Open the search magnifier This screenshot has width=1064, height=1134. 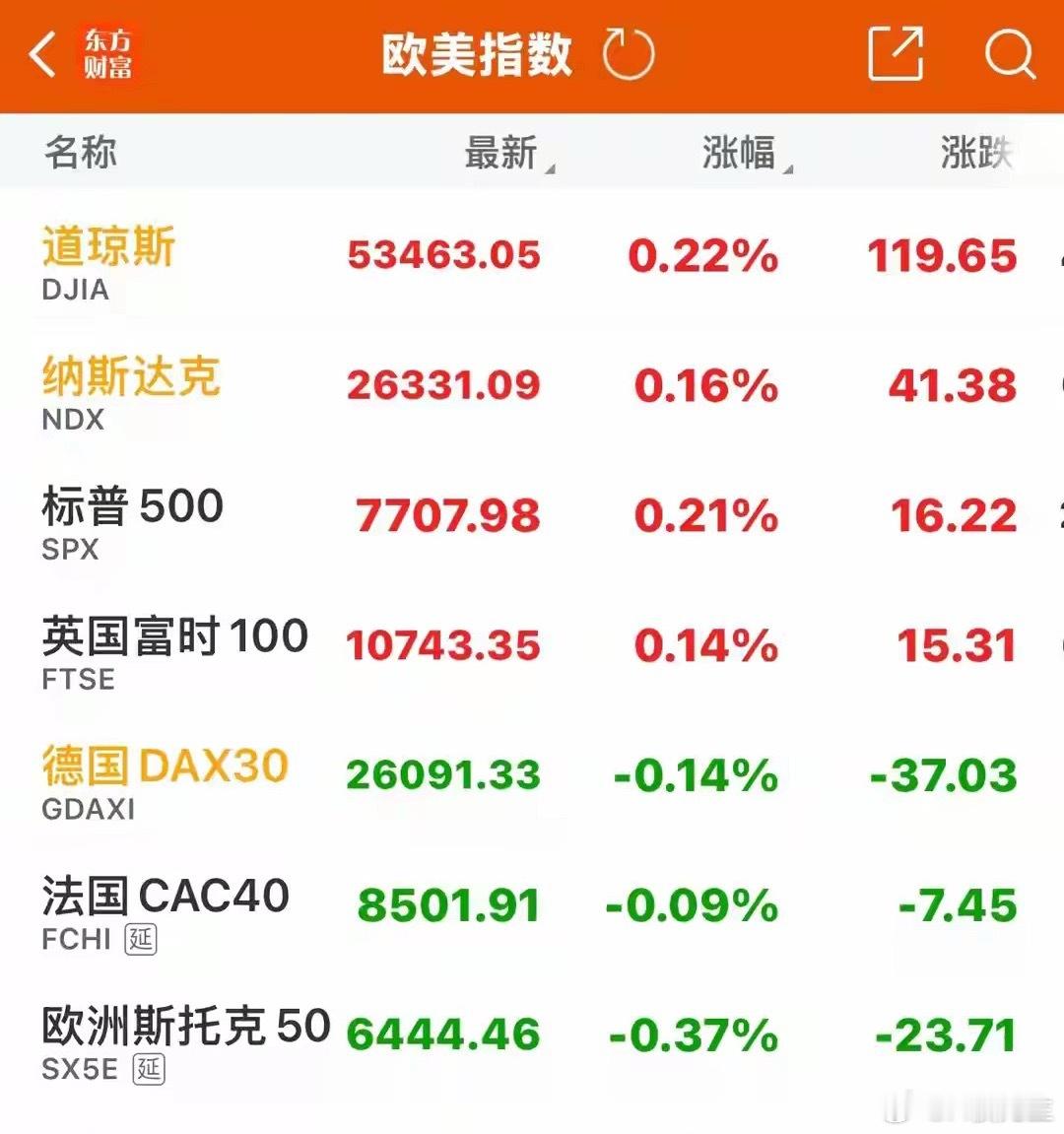[1010, 54]
